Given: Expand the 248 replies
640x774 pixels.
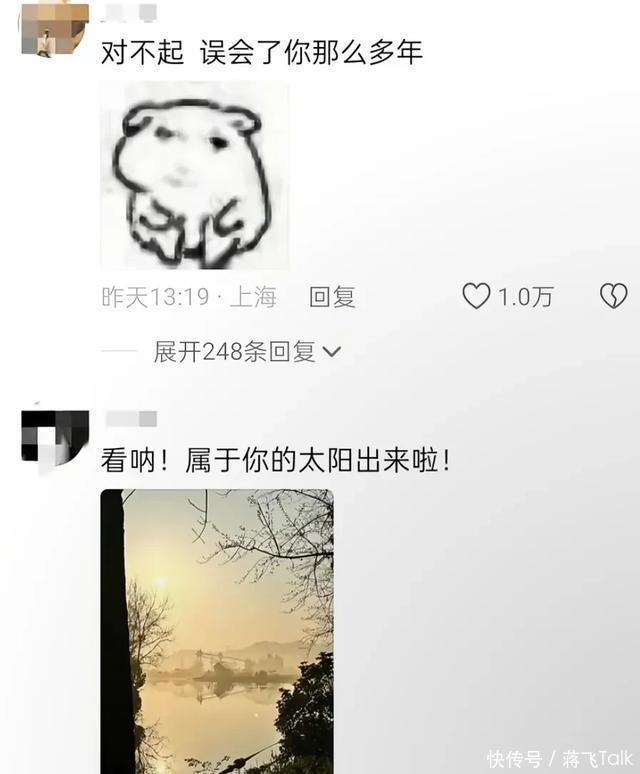Looking at the screenshot, I should pyautogui.click(x=247, y=351).
